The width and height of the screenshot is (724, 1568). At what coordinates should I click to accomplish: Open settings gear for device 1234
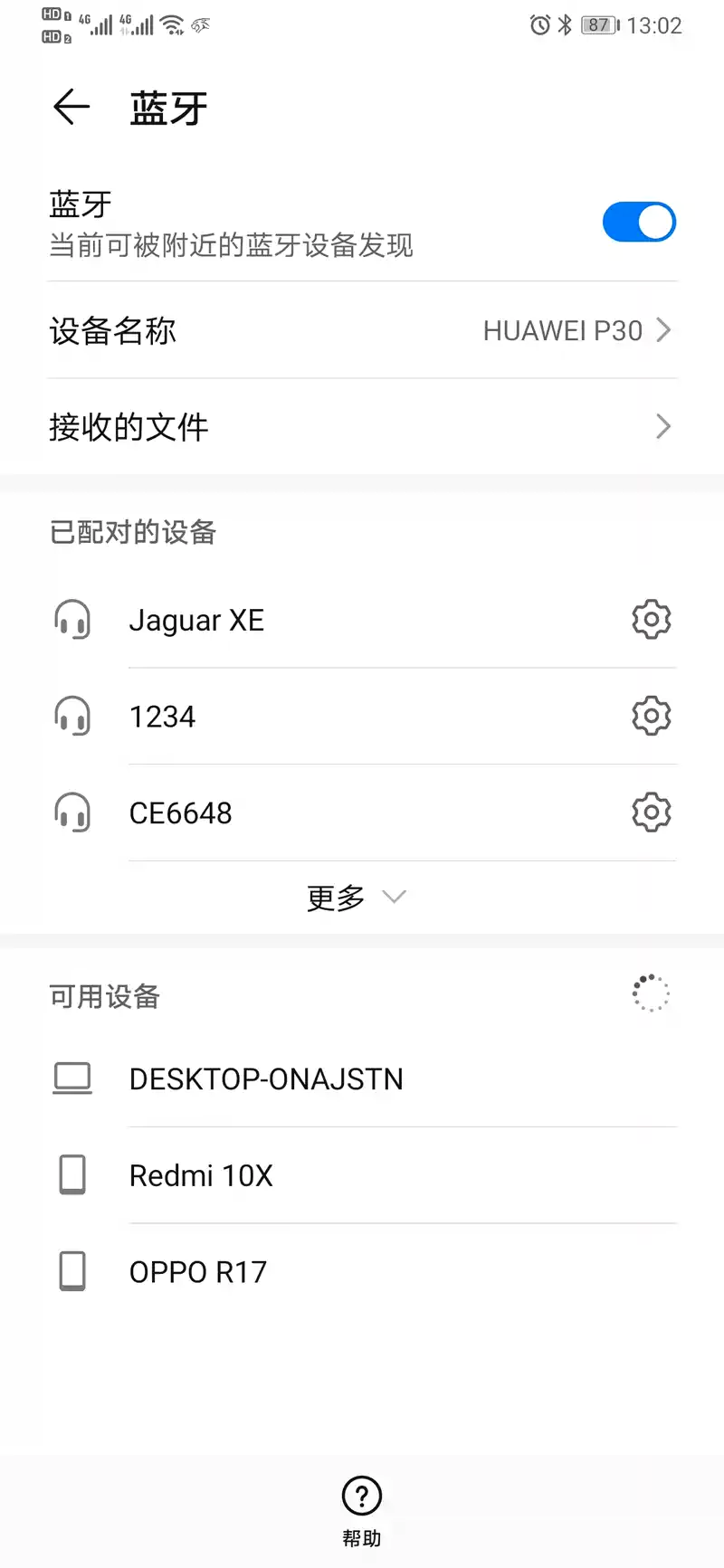point(651,717)
